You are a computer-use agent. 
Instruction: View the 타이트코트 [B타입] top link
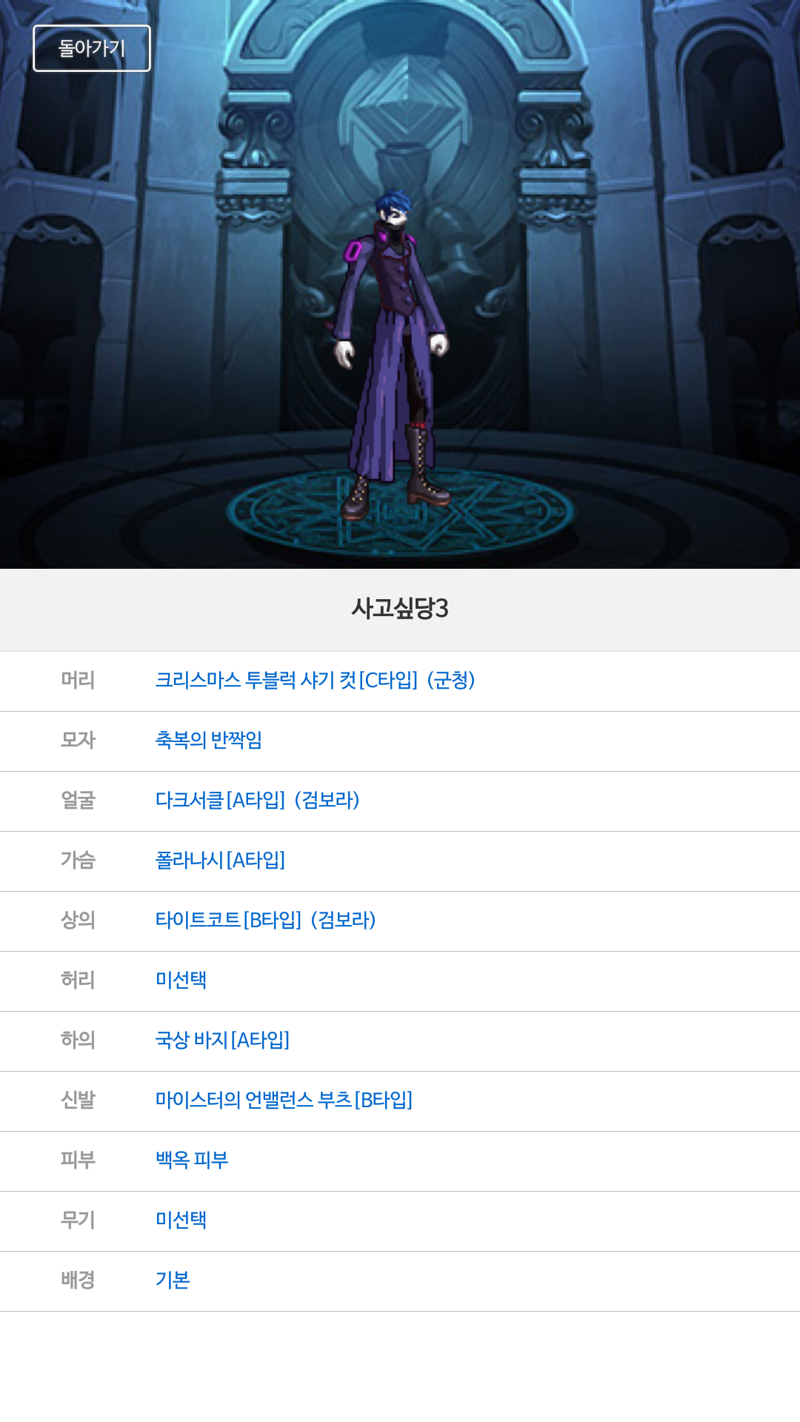click(265, 920)
